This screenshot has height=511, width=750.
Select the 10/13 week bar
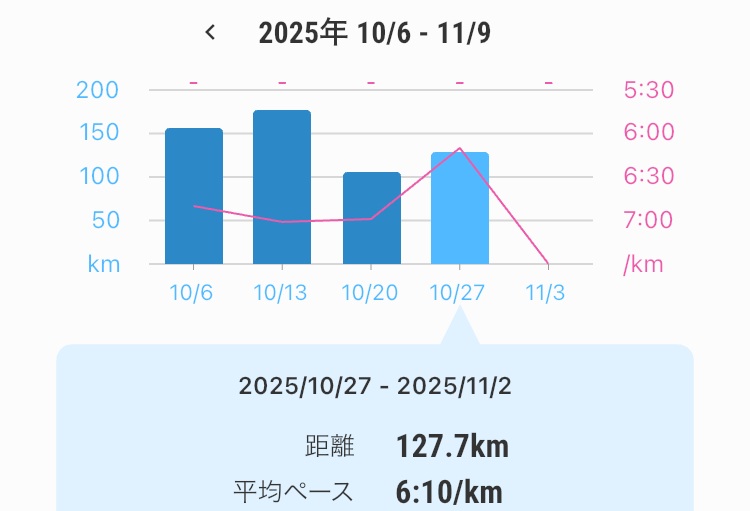pyautogui.click(x=281, y=187)
